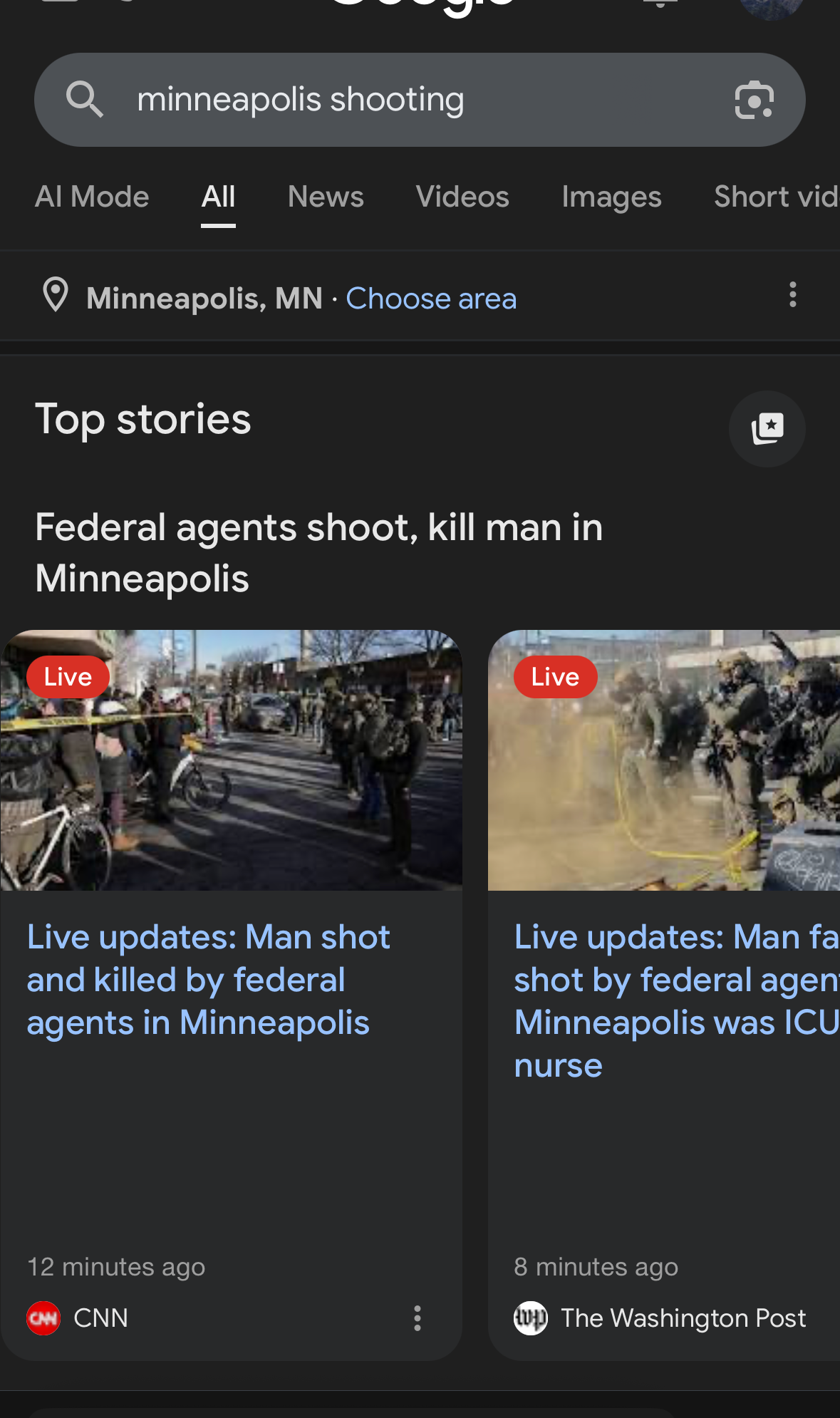
Task: Switch to the AI Mode tab
Action: (92, 197)
